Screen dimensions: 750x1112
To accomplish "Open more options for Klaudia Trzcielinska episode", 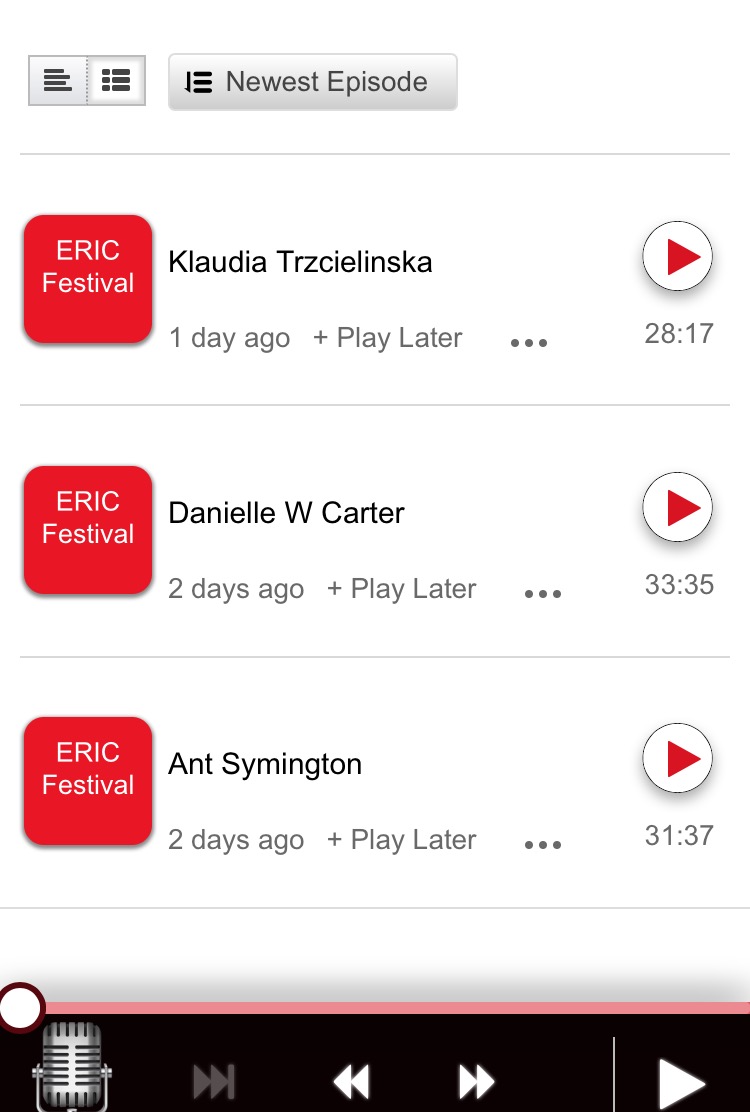I will (x=529, y=343).
